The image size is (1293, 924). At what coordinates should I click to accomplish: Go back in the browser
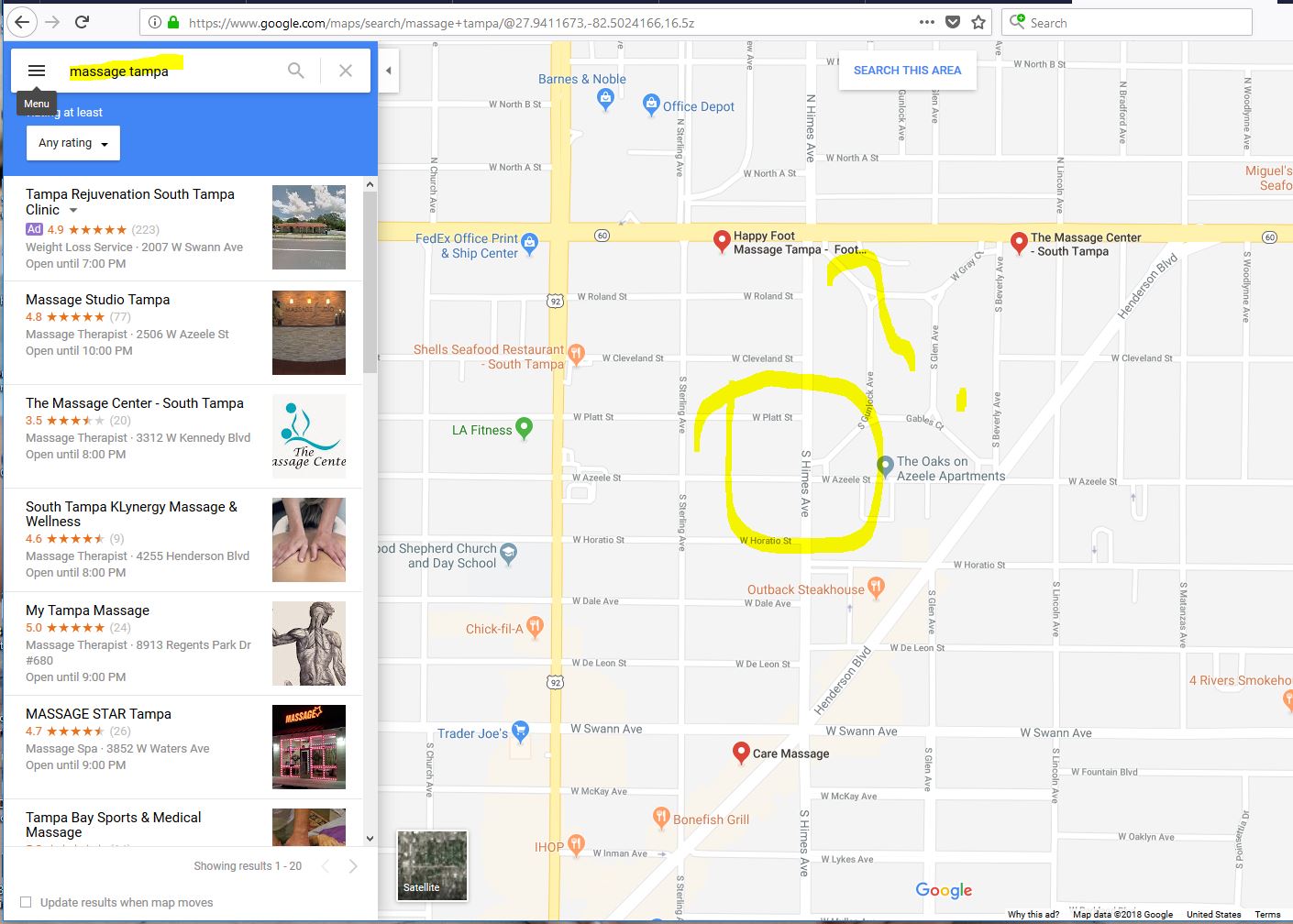pos(22,22)
